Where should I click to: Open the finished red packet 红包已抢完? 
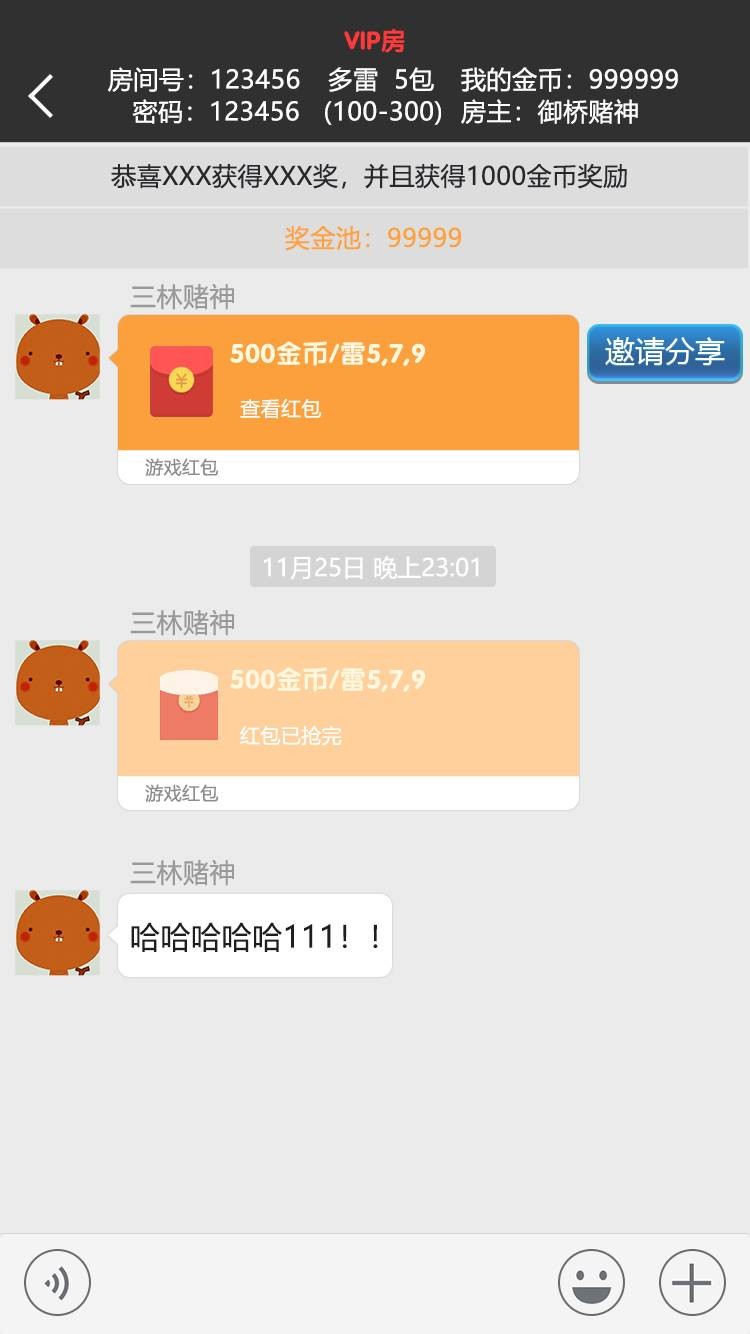click(x=348, y=709)
